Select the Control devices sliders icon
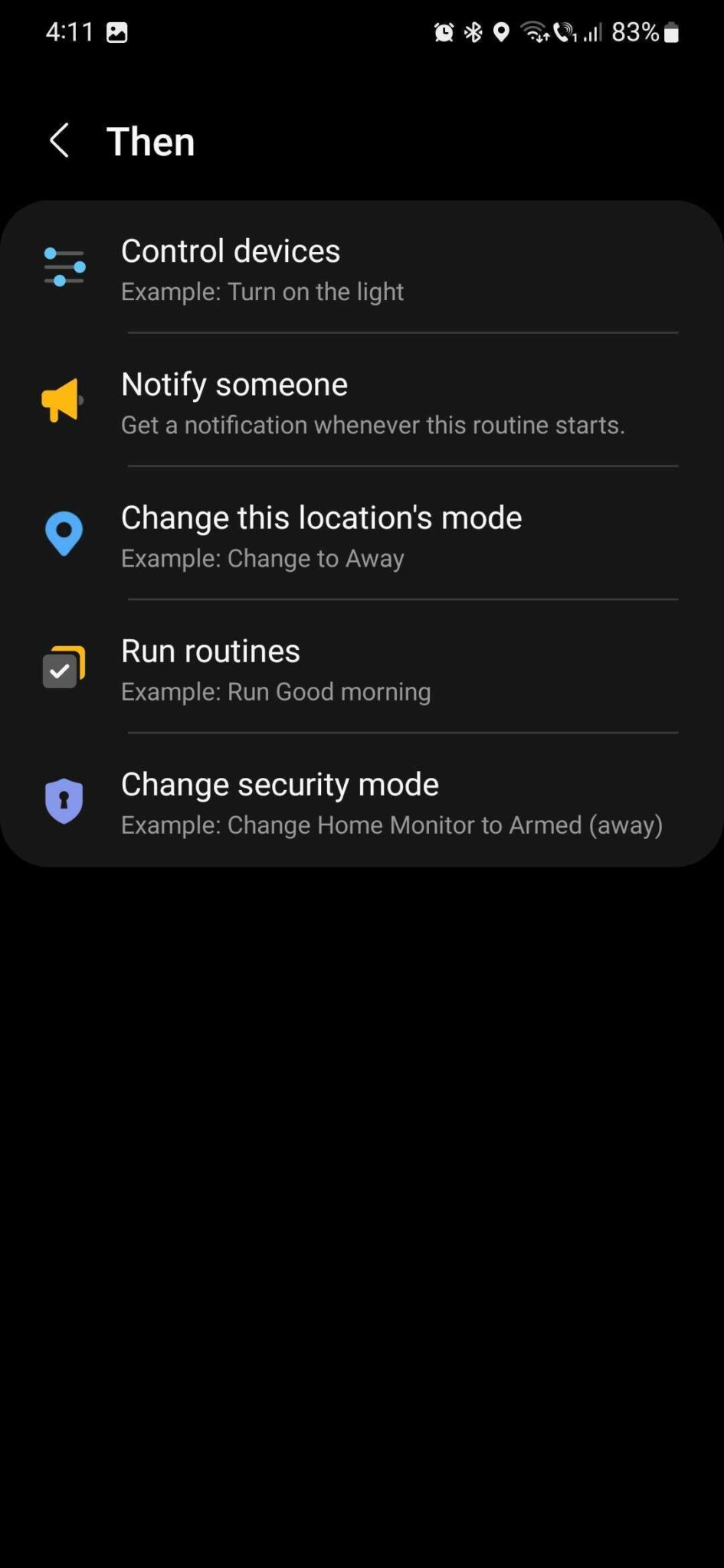724x1568 pixels. tap(64, 266)
